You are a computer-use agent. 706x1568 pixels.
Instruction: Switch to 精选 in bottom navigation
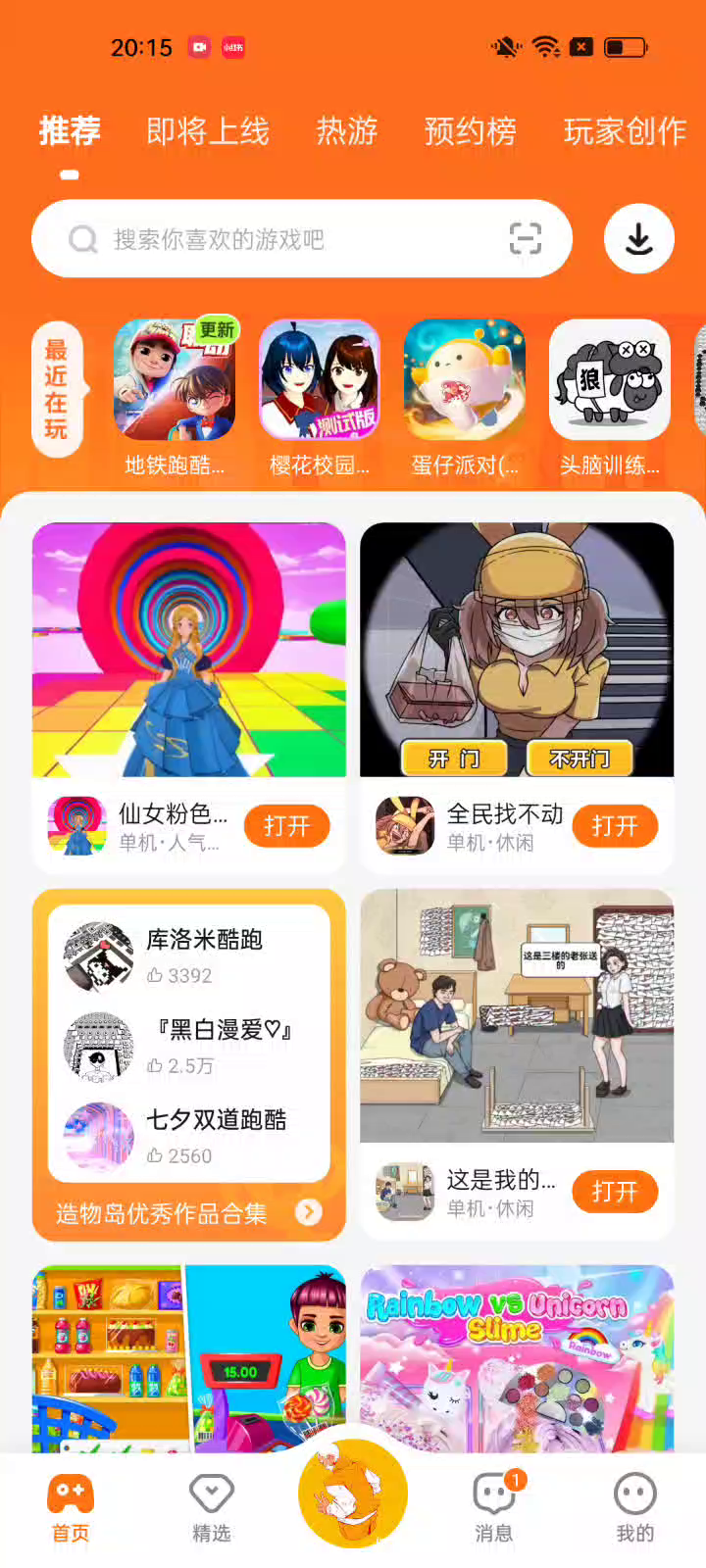[211, 1506]
